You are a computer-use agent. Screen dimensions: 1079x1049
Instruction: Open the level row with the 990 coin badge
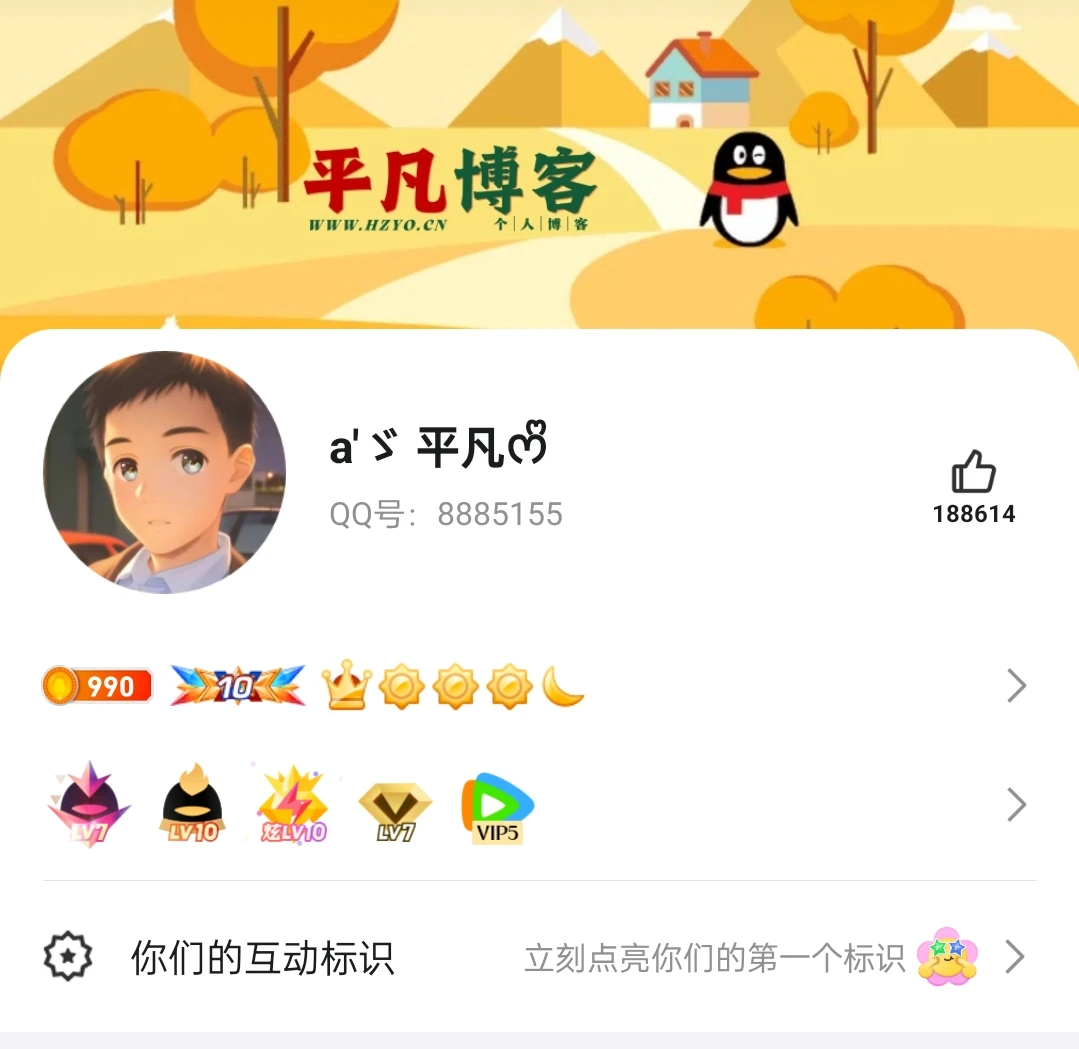click(x=538, y=686)
